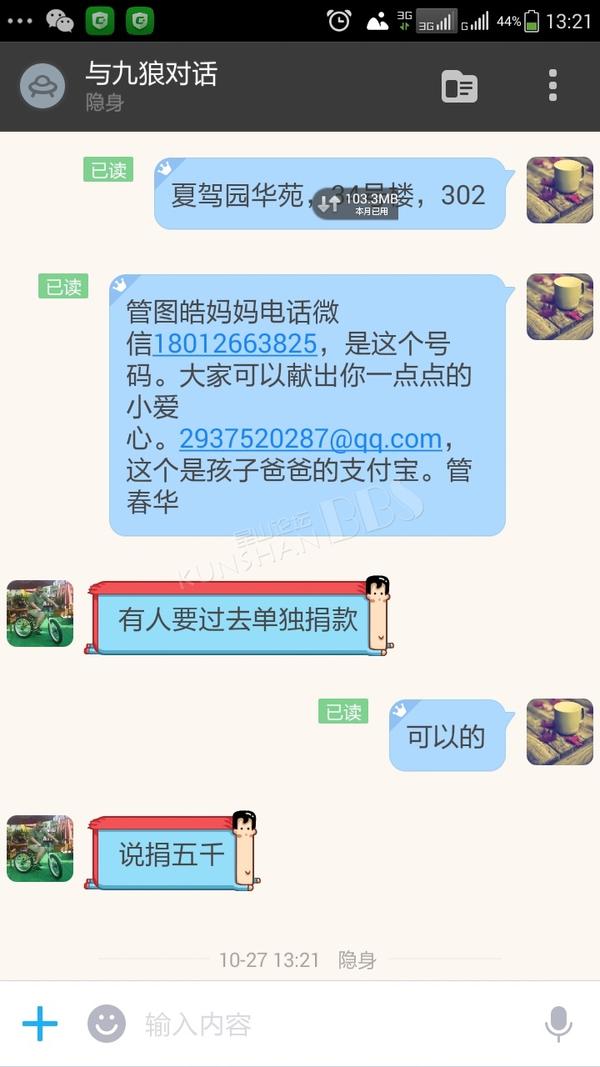Tap the cup avatar beside 夏驾园华苑 message
The width and height of the screenshot is (600, 1067).
coord(560,190)
